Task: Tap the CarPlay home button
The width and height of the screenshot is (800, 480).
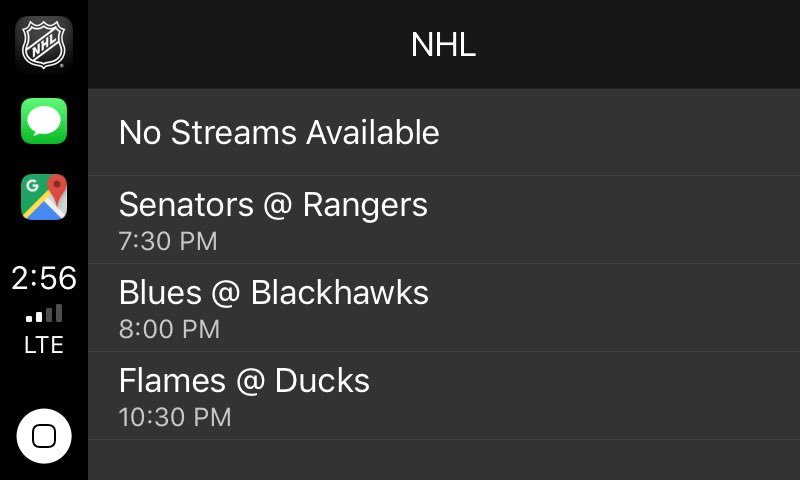Action: click(x=44, y=436)
